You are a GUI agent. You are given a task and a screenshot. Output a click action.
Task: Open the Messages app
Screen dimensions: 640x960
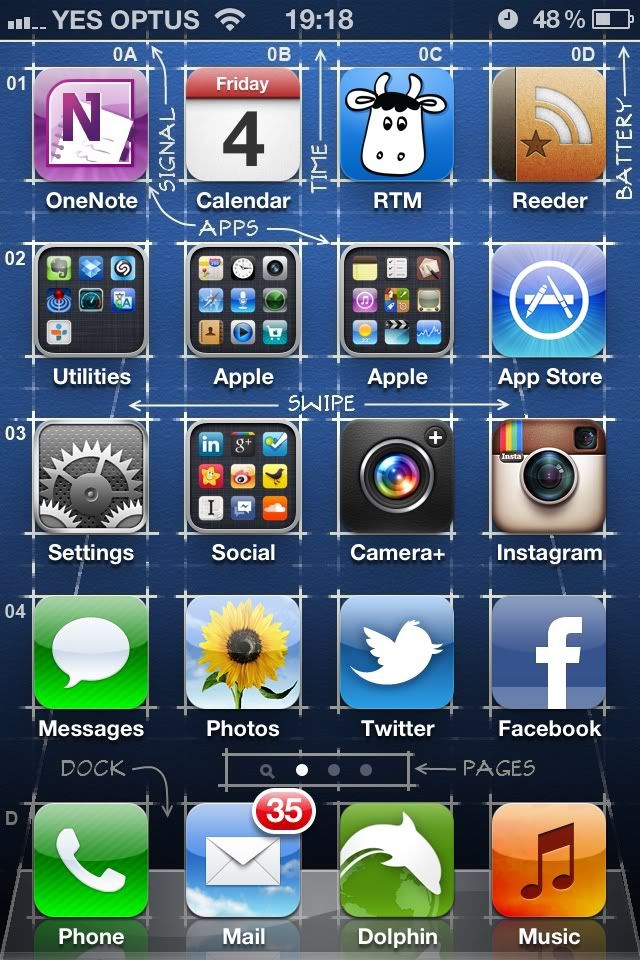point(91,653)
